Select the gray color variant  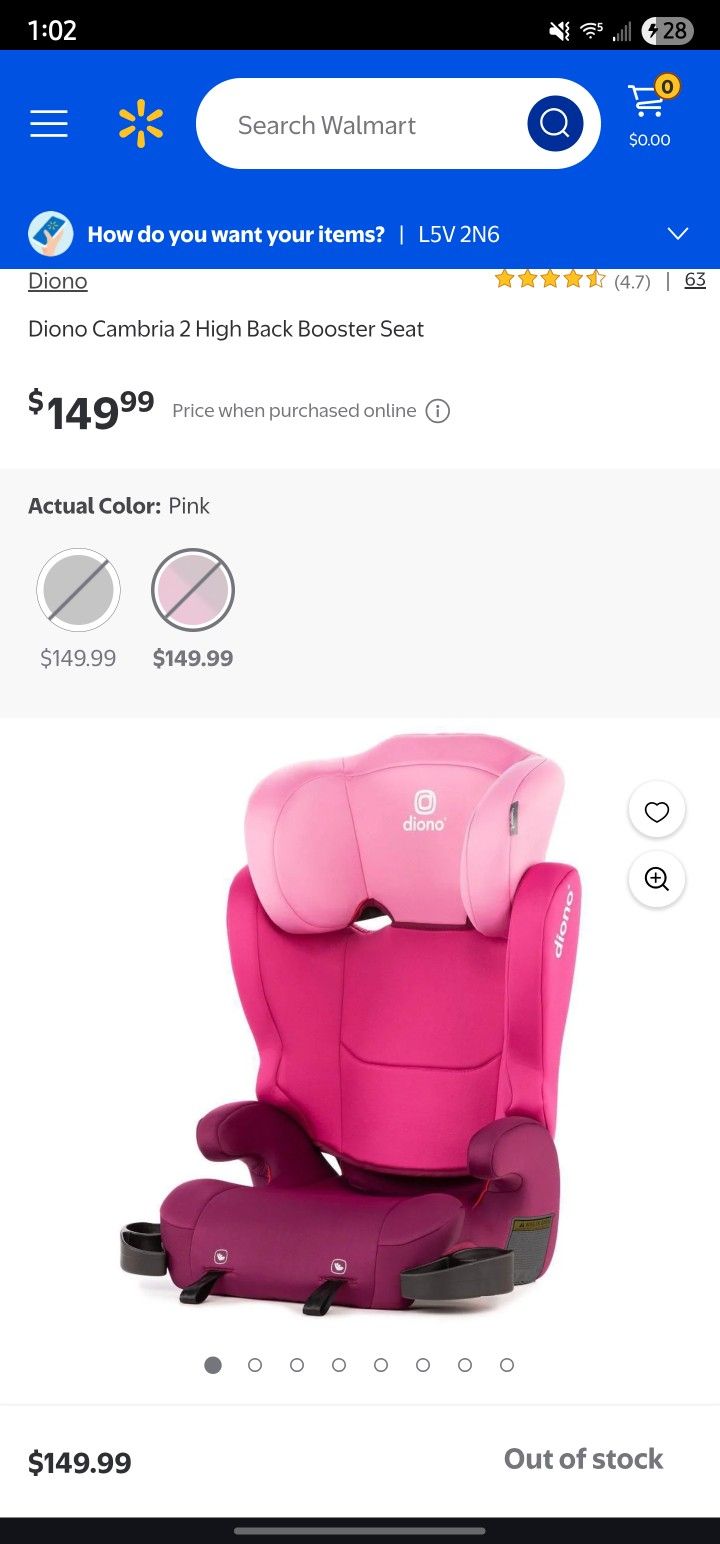pos(78,589)
